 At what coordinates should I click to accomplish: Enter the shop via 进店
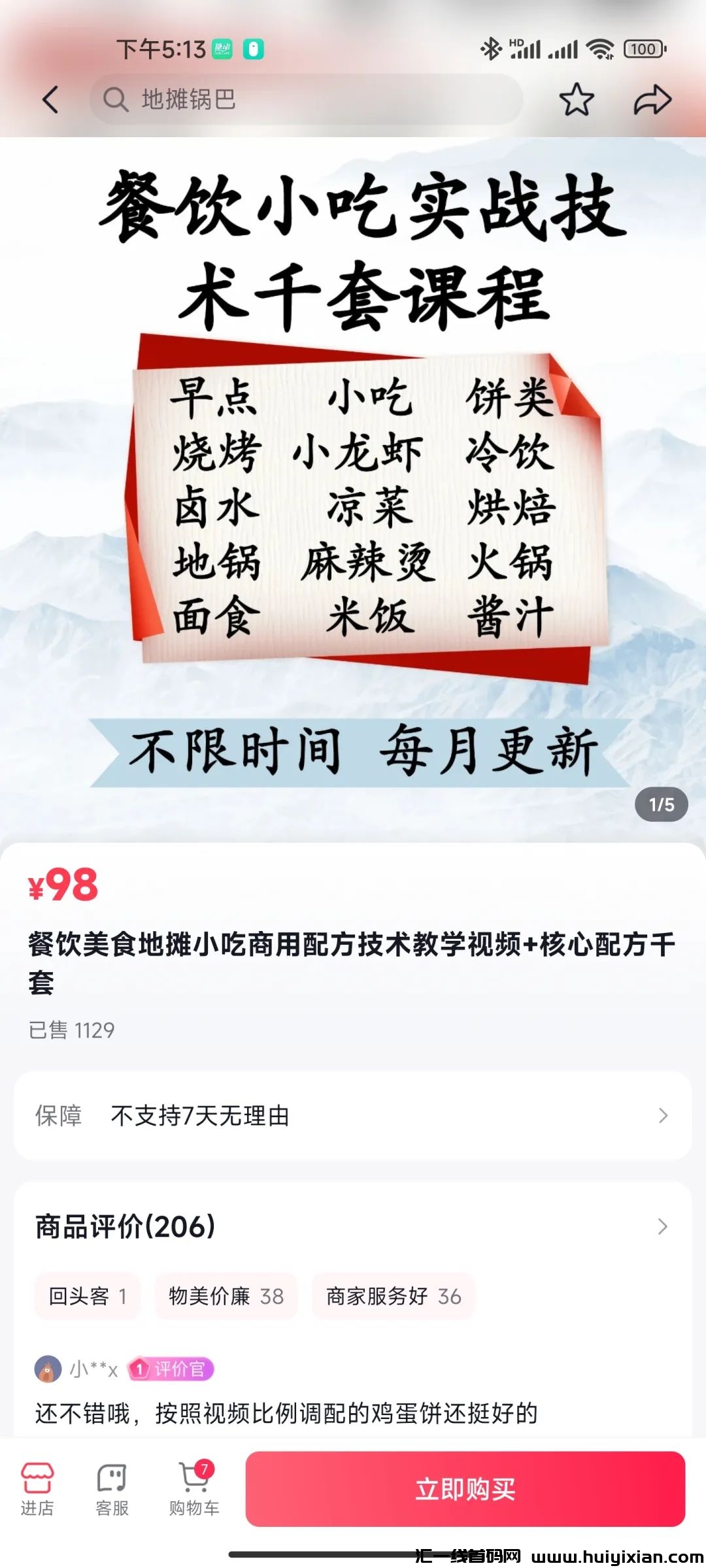37,1490
